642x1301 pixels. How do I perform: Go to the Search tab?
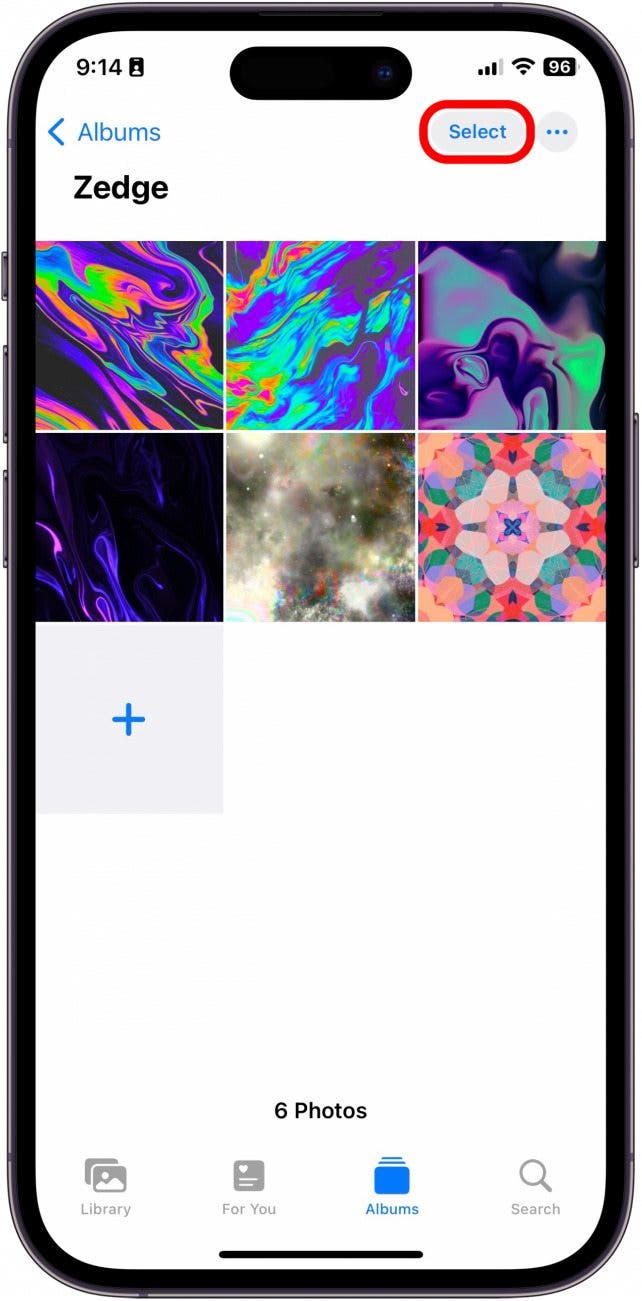535,1187
